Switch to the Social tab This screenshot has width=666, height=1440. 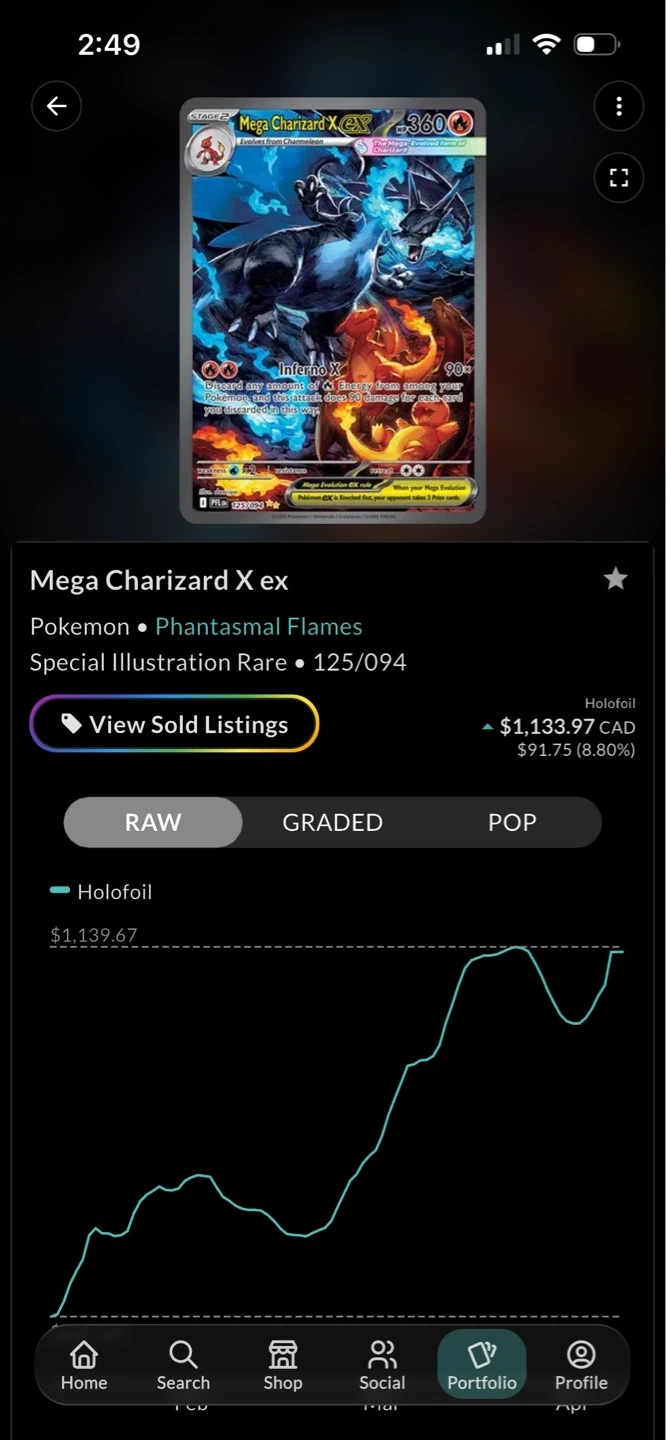click(382, 1366)
